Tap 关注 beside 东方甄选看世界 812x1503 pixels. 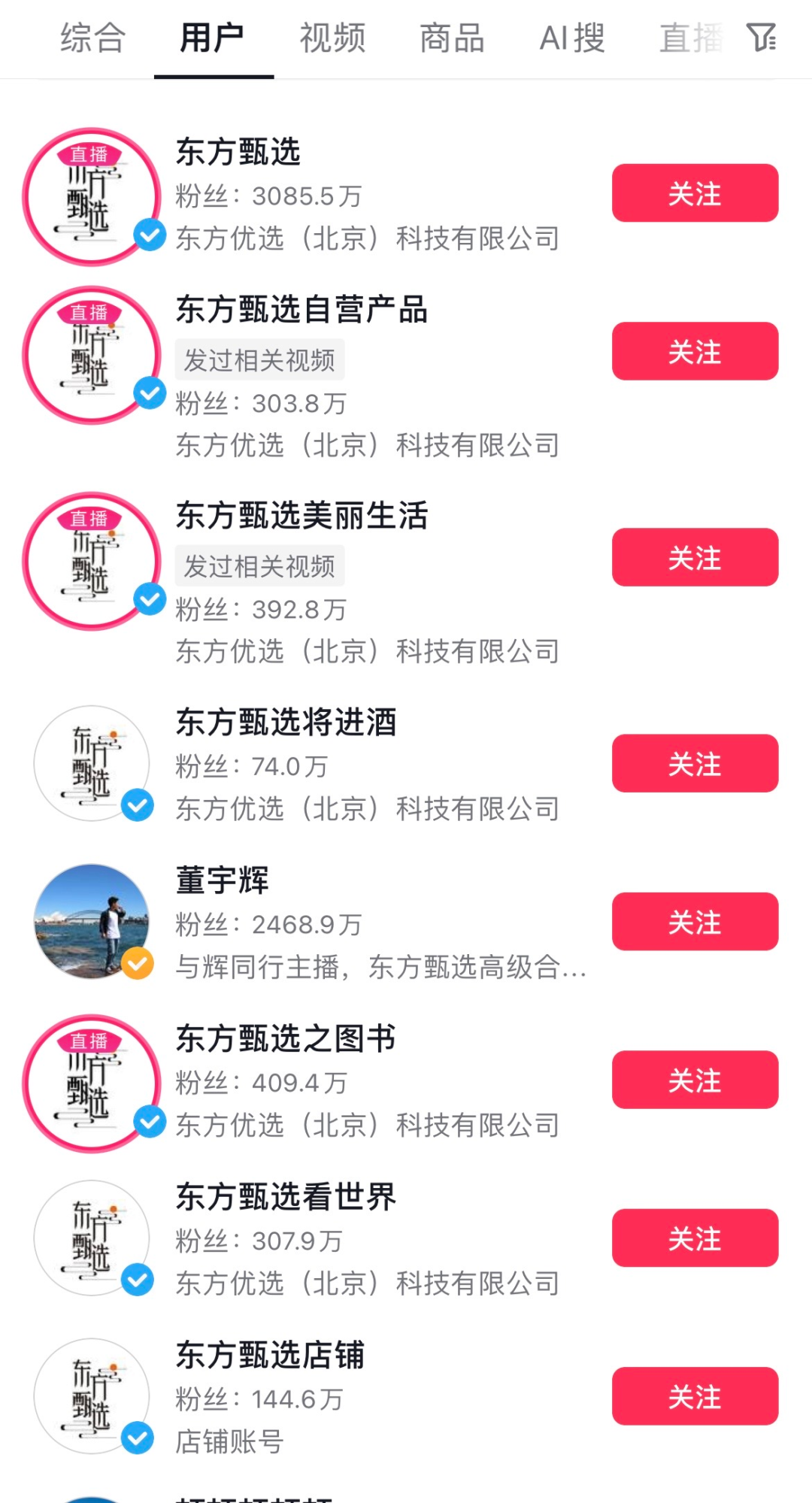695,1238
